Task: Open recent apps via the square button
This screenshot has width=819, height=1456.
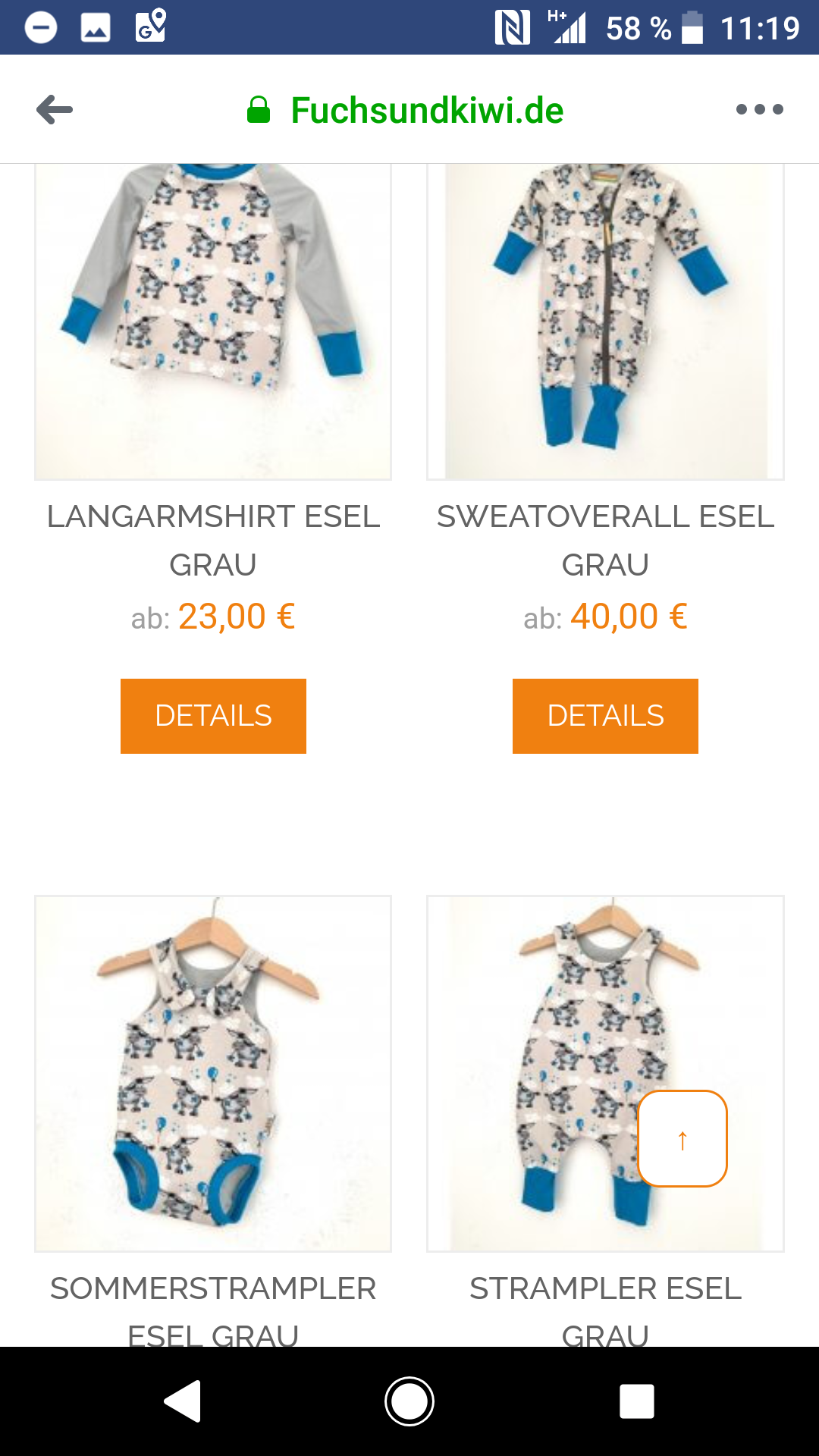Action: pos(636,1401)
